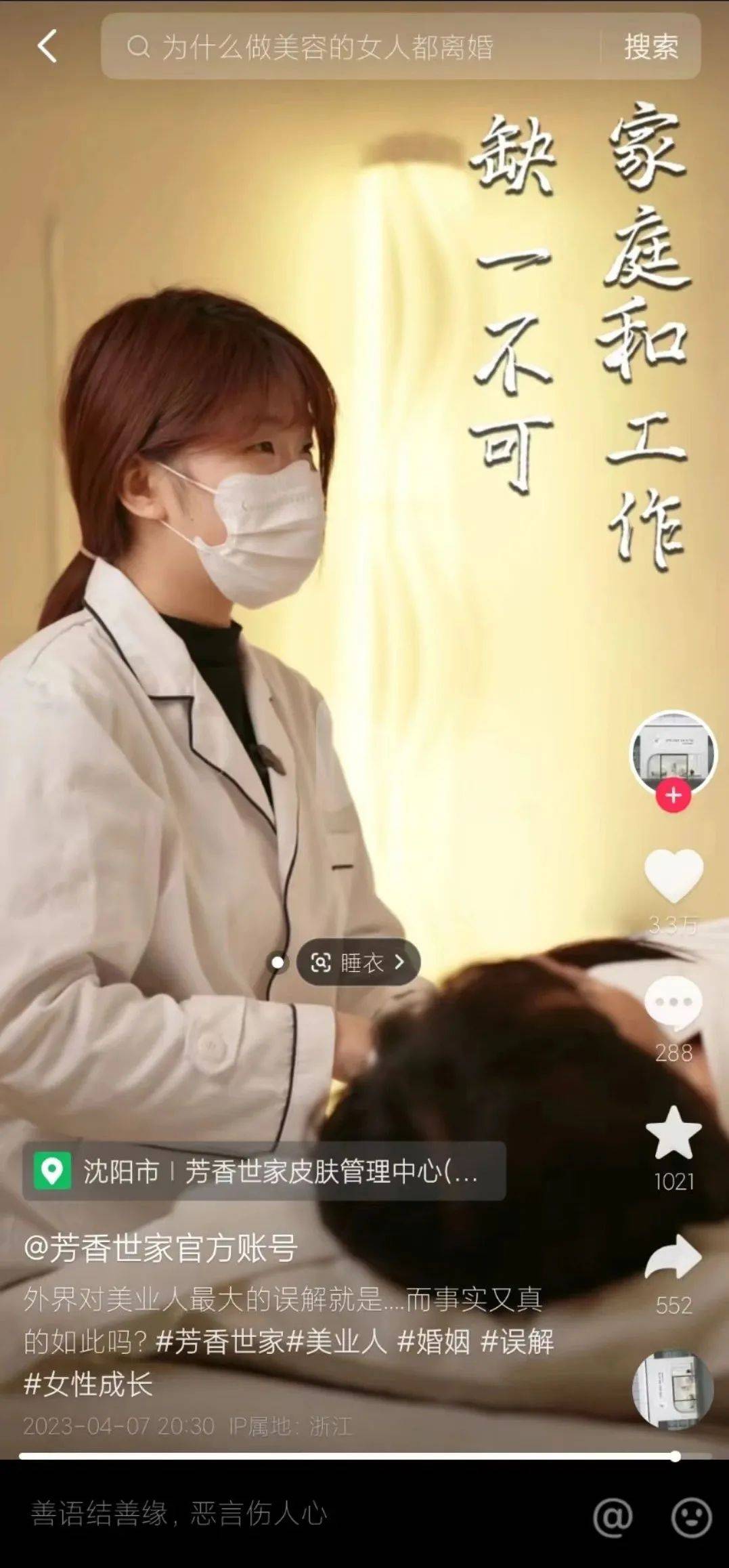Mention someone with the @ icon
729x1568 pixels.
[613, 1517]
